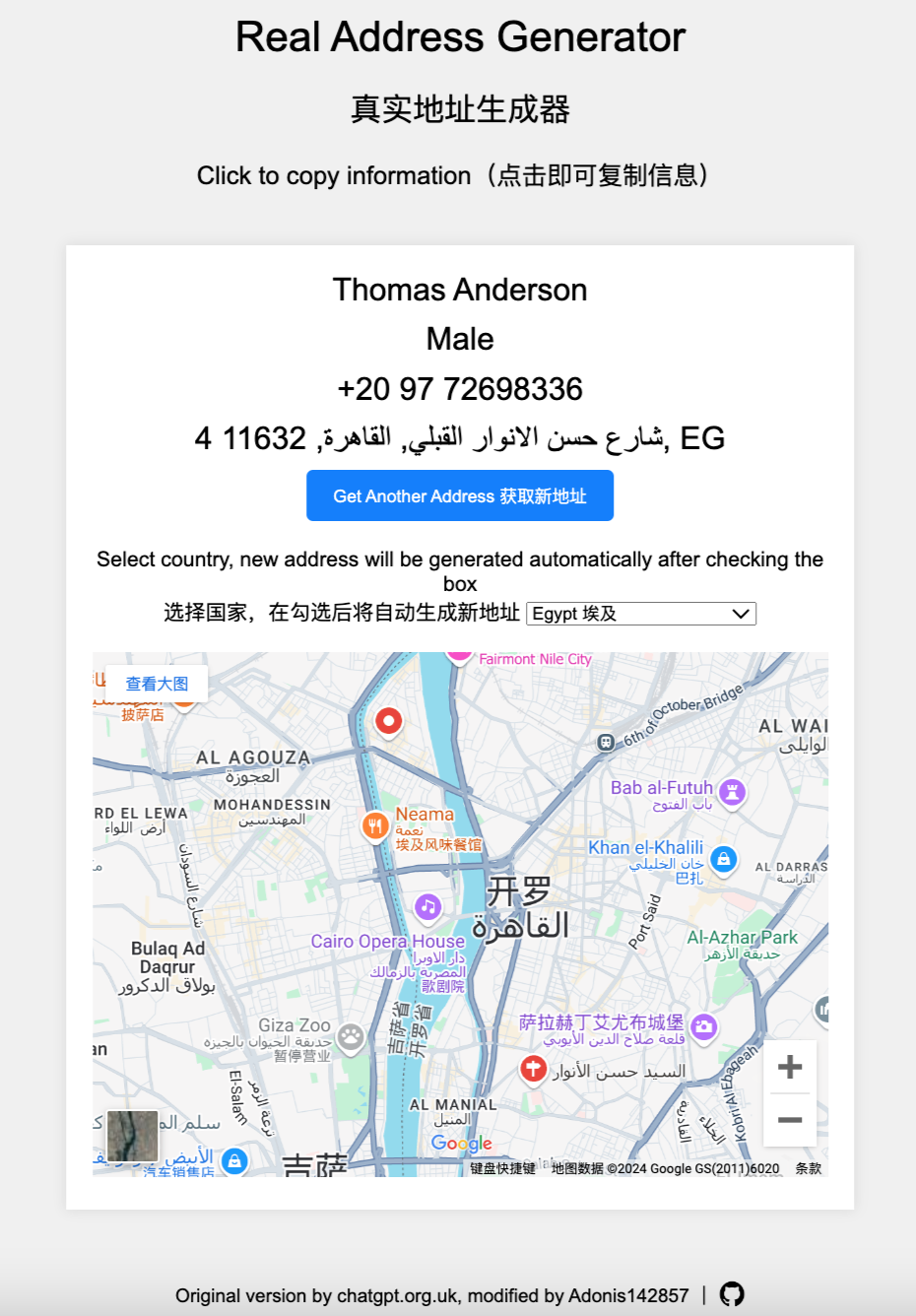Tap the Neama restaurant marker
This screenshot has width=916, height=1316.
(x=374, y=825)
